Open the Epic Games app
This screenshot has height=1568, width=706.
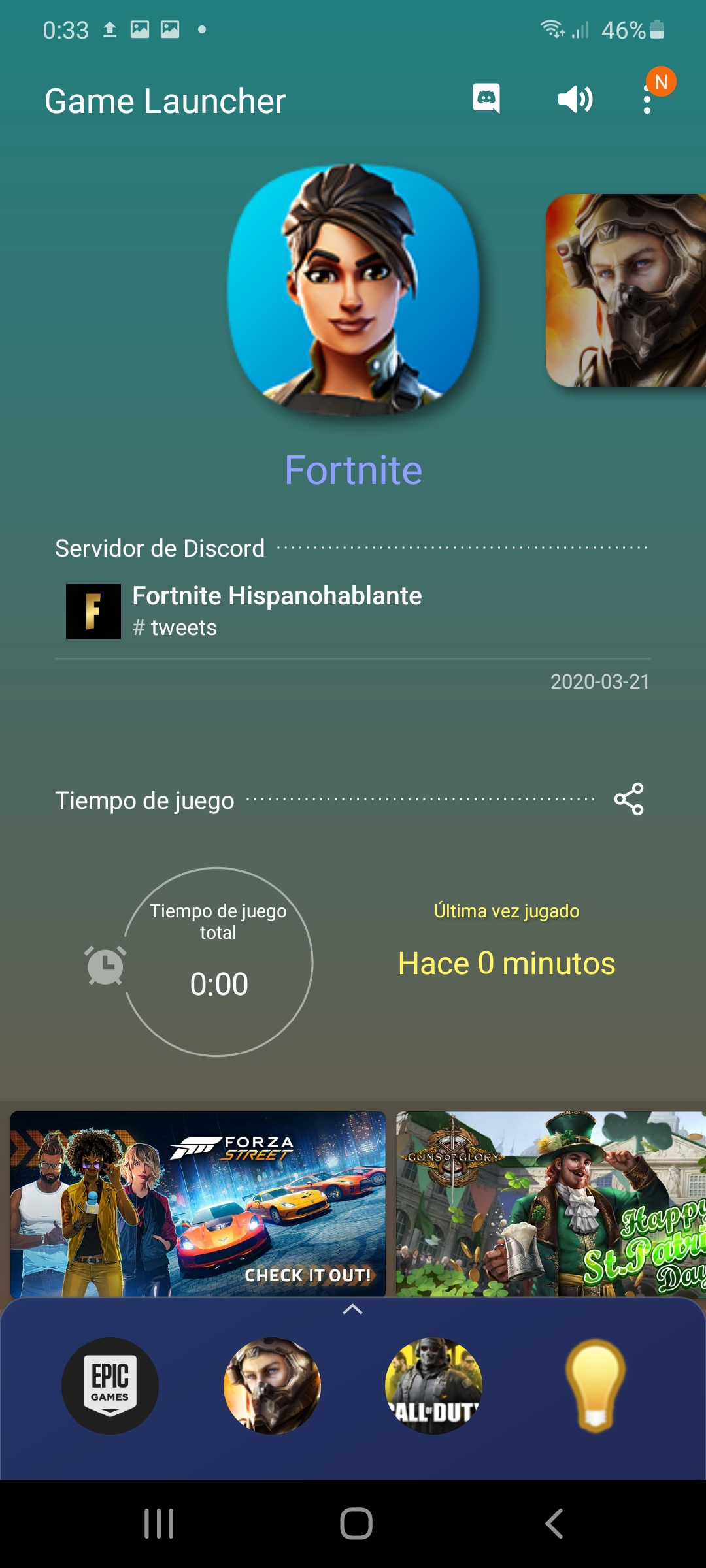pyautogui.click(x=110, y=1386)
